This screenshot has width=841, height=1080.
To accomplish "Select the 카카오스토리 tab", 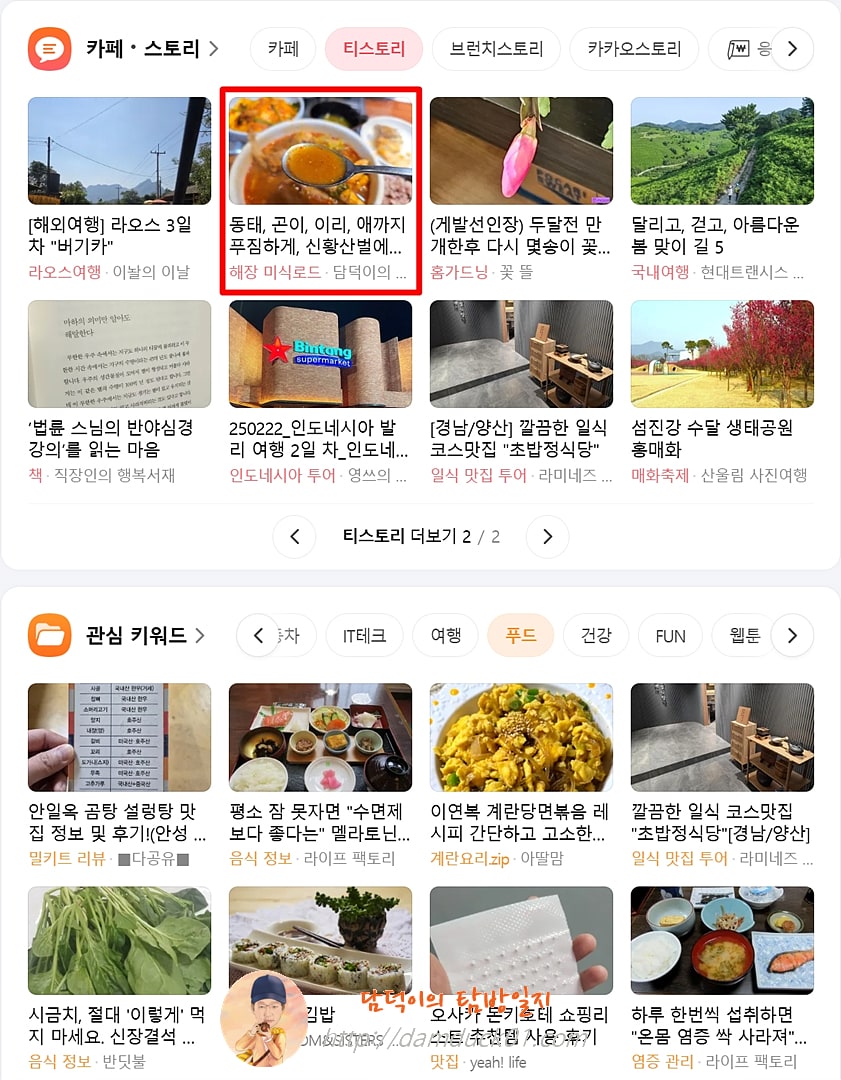I will (633, 48).
